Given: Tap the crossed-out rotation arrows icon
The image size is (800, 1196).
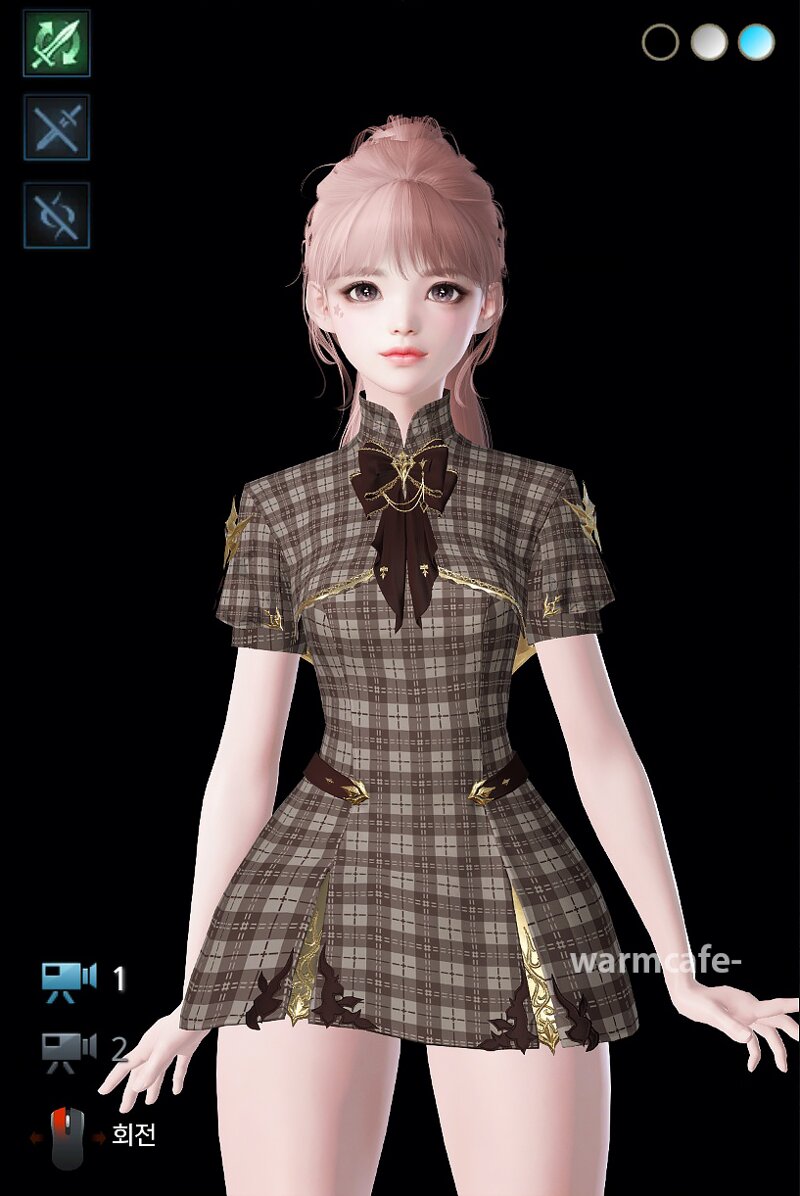Looking at the screenshot, I should click(57, 214).
